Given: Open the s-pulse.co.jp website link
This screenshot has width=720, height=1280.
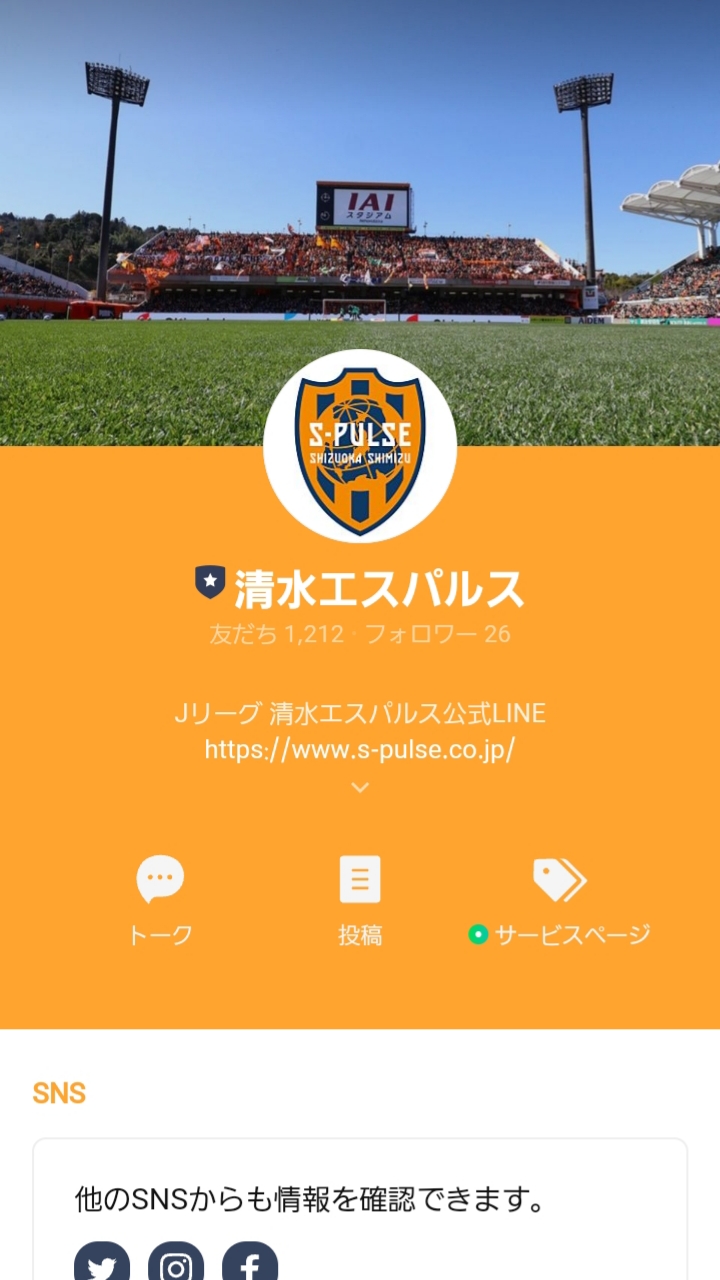Looking at the screenshot, I should 360,749.
